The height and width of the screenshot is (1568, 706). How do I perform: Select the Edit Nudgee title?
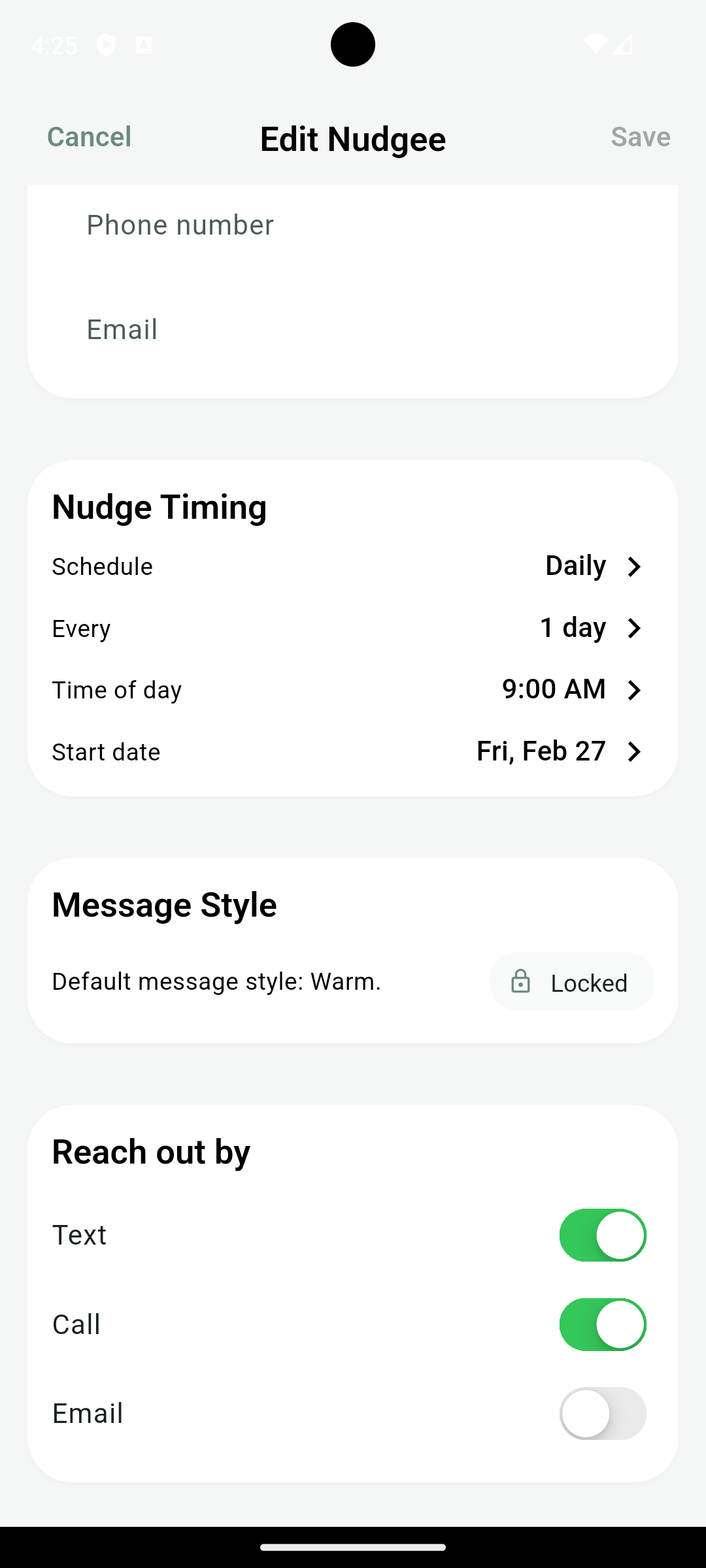click(352, 139)
